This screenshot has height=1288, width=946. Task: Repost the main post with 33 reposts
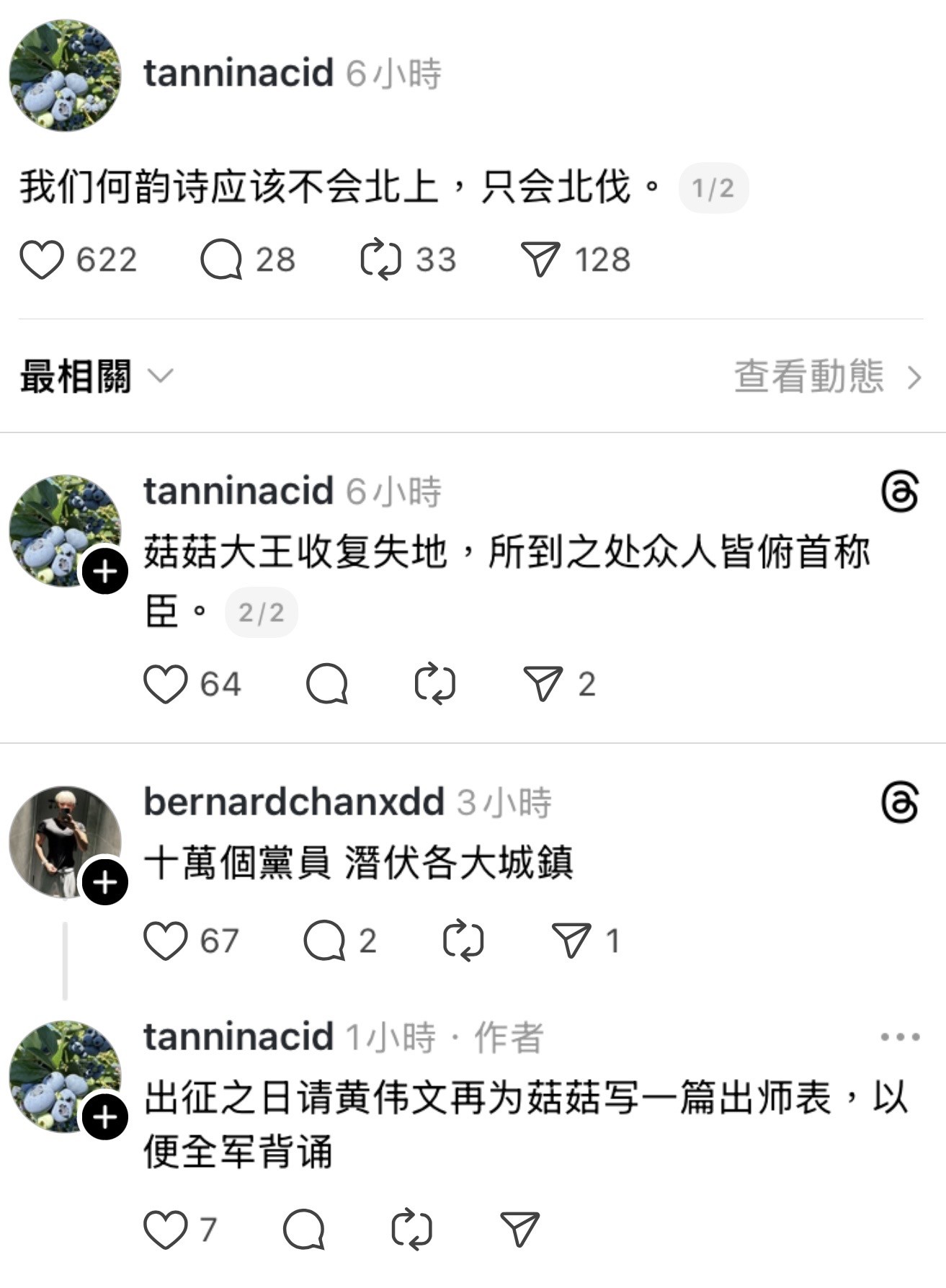(380, 259)
